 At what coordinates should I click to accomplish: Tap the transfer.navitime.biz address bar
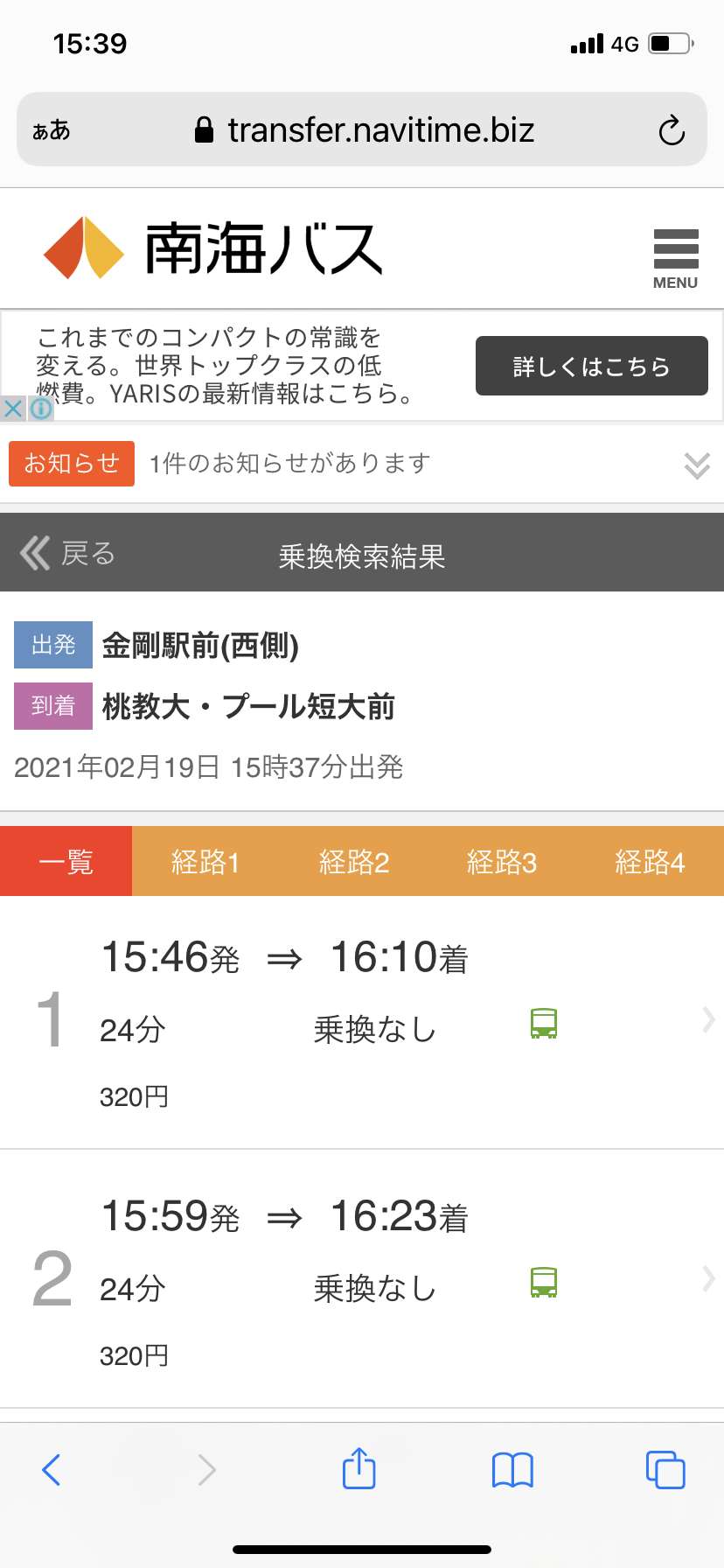(362, 129)
